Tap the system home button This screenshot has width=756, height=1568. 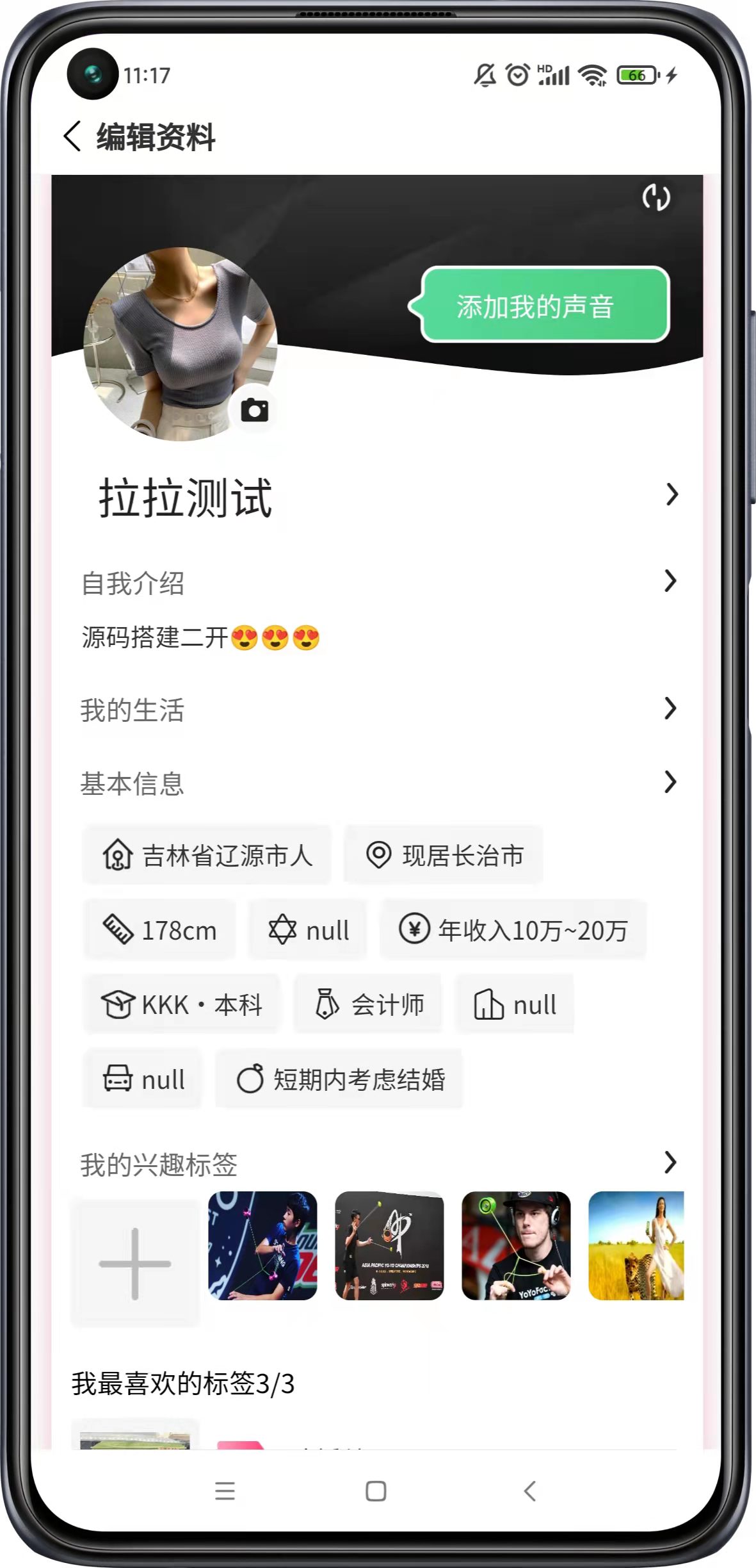pos(376,1491)
